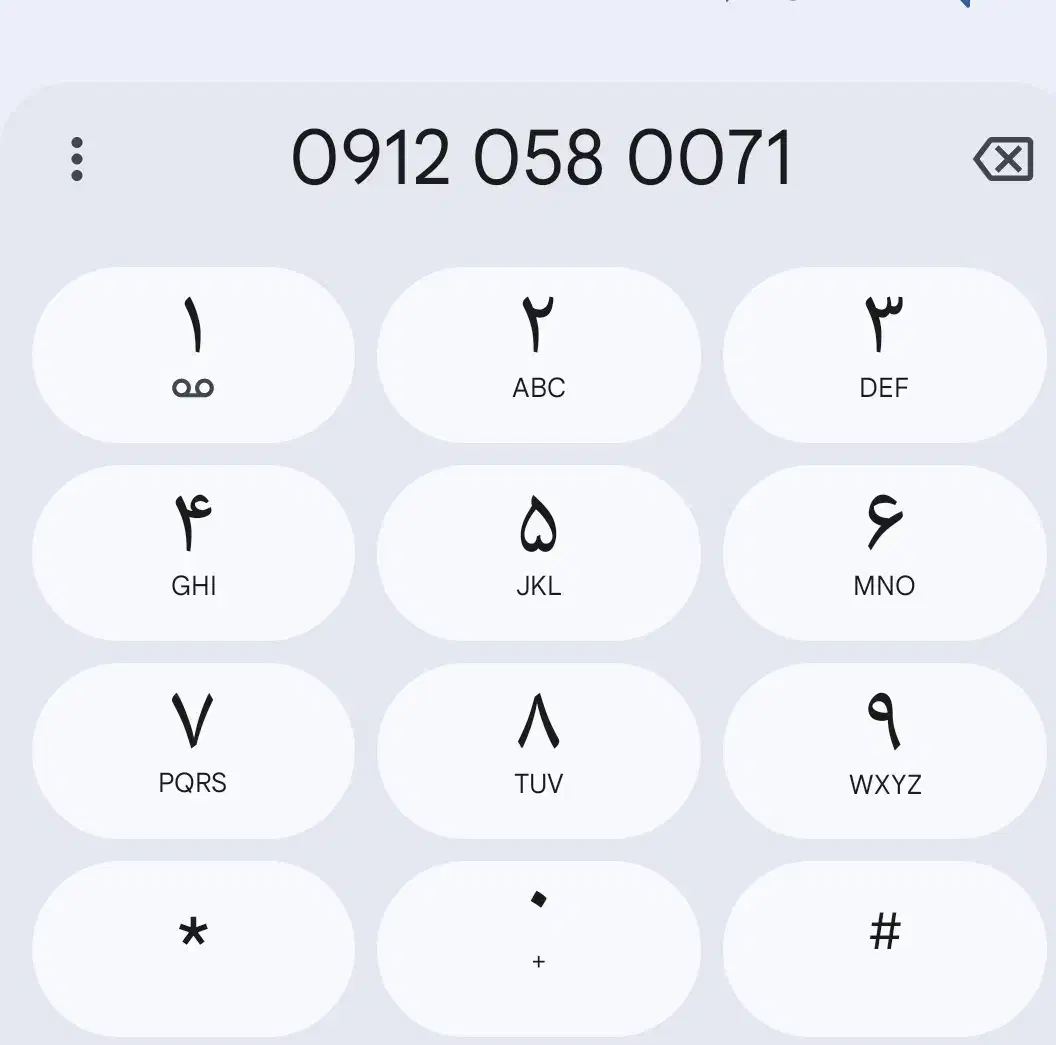Screen dimensions: 1056x1045
Task: Enter digit 7 using PQRS key
Action: tap(193, 750)
